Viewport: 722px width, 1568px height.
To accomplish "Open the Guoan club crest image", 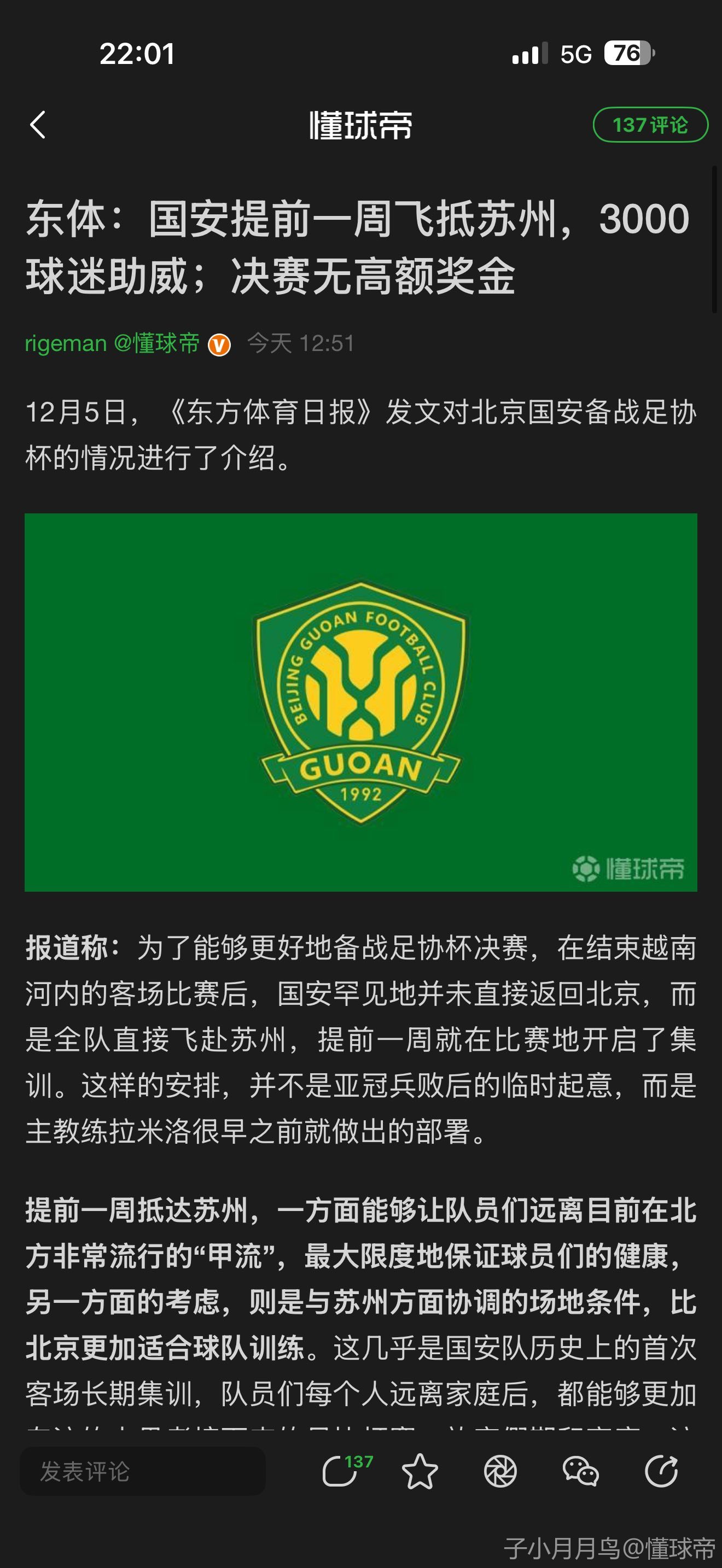I will click(360, 702).
